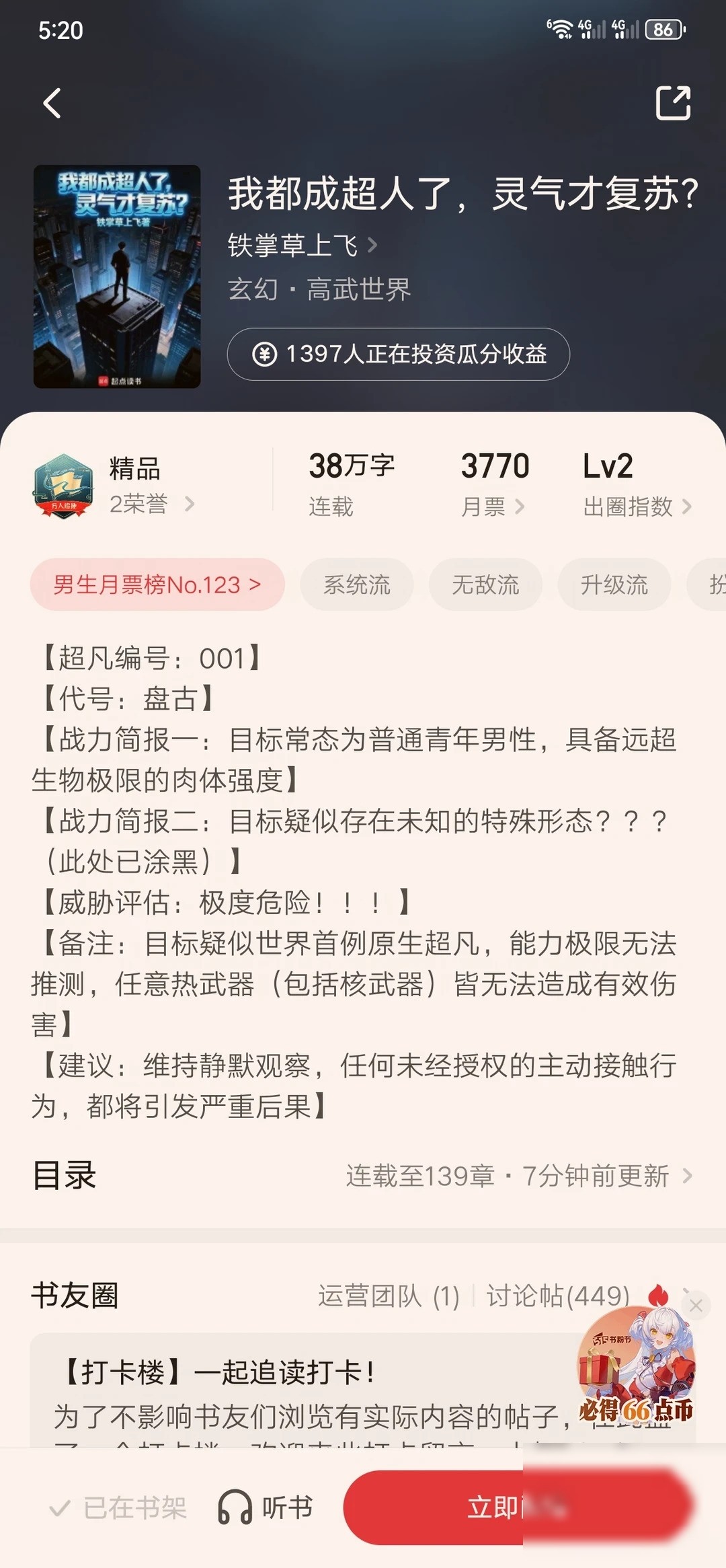This screenshot has width=726, height=1568.
Task: Open the 3770 月票 details
Action: [494, 484]
